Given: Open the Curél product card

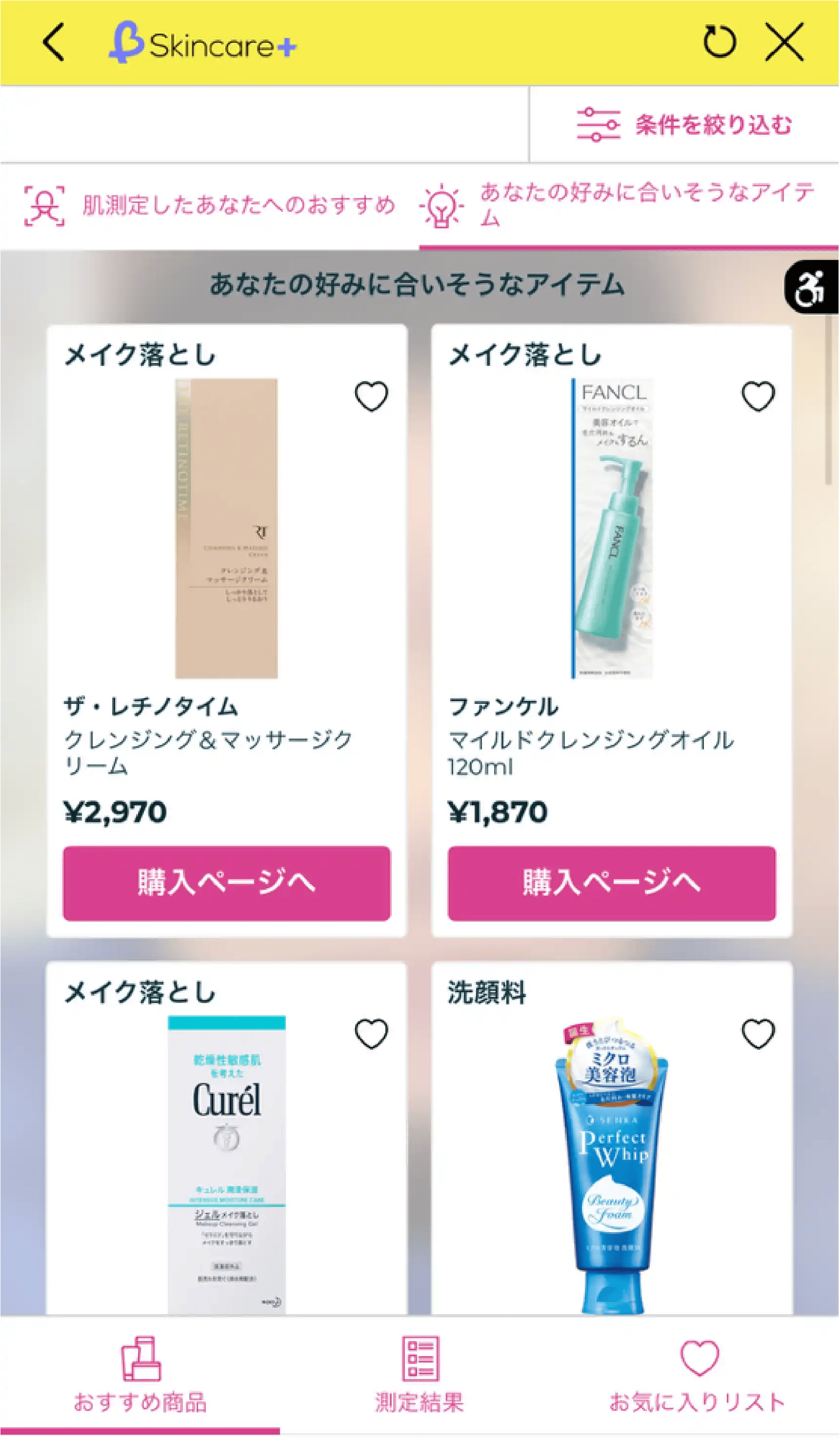Looking at the screenshot, I should click(x=226, y=1166).
